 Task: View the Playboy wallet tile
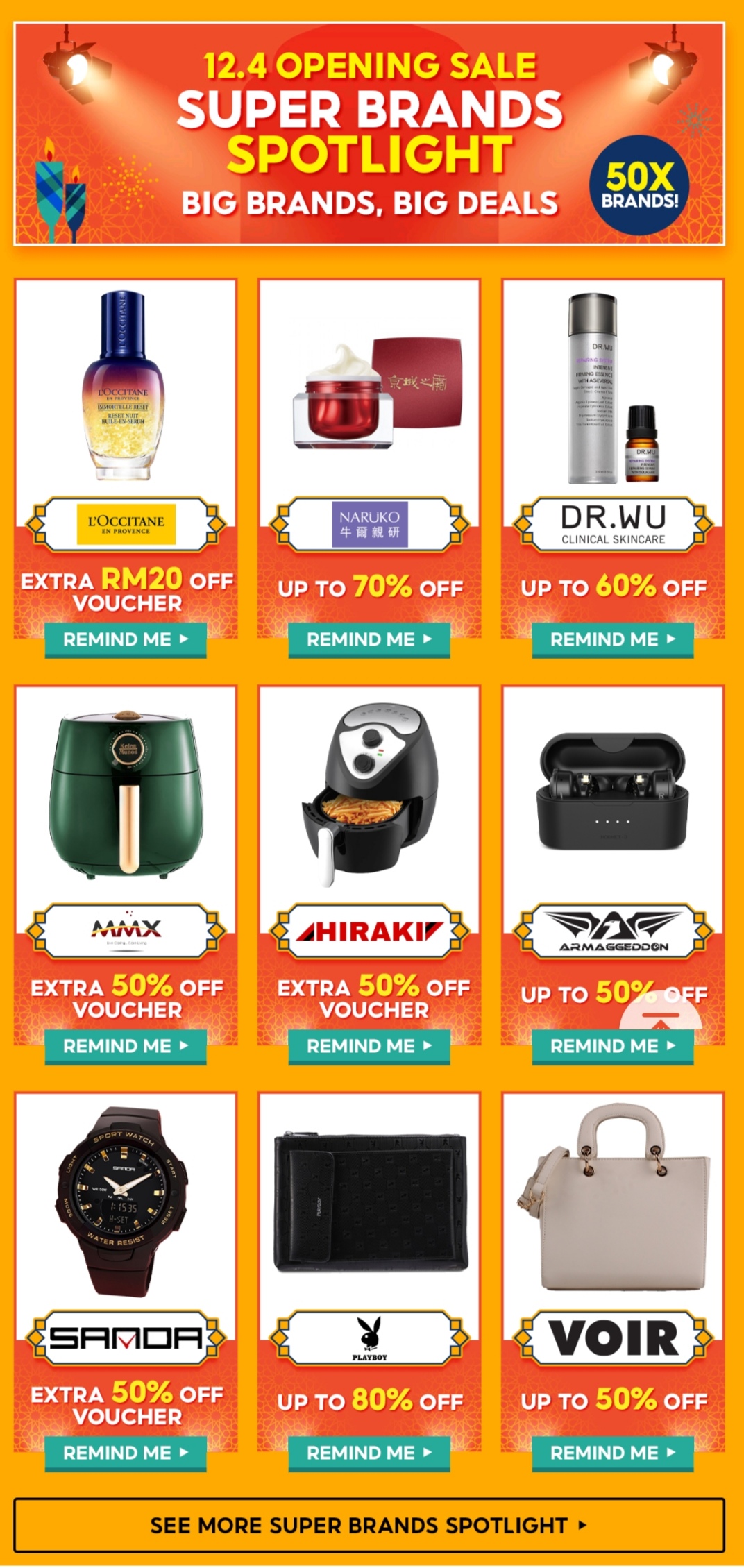369,1201
